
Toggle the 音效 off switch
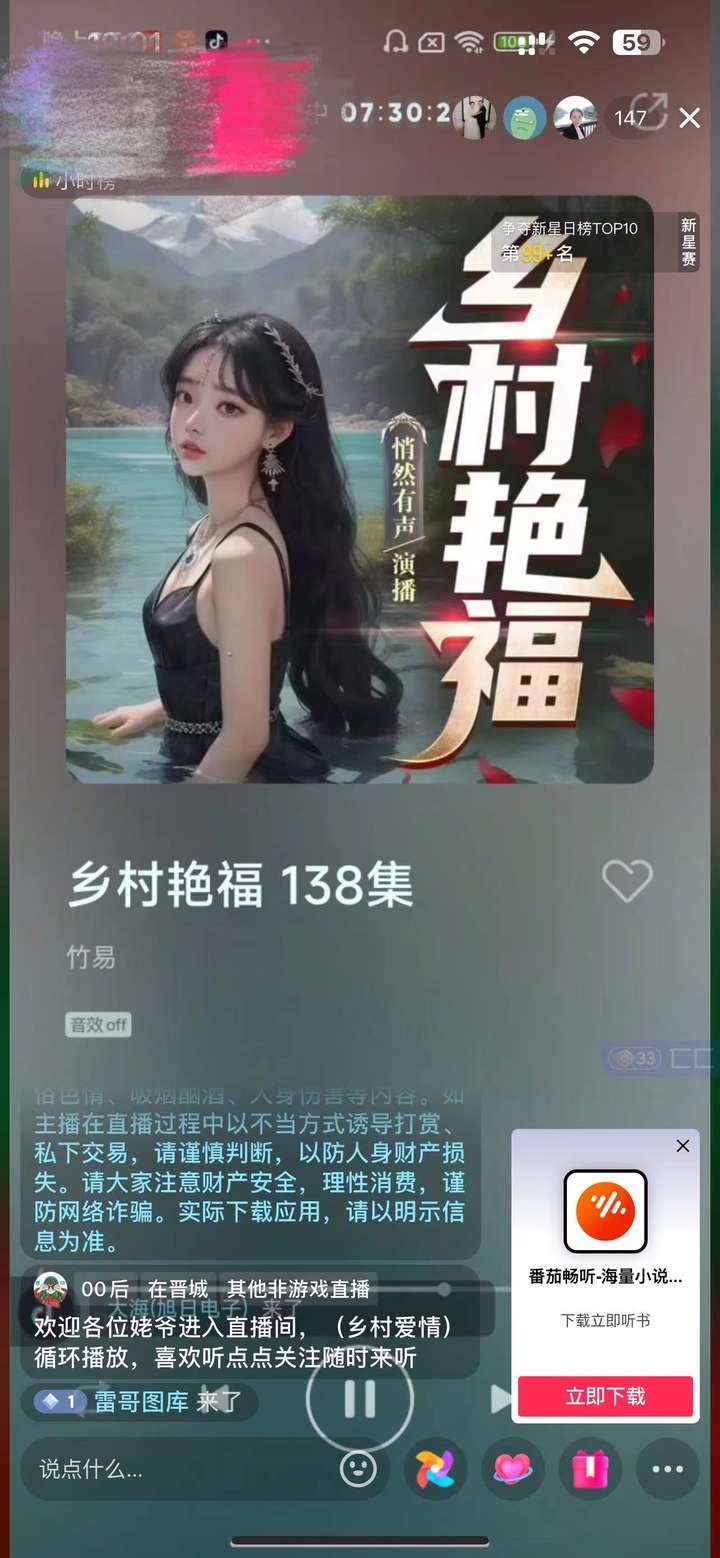tap(97, 1025)
